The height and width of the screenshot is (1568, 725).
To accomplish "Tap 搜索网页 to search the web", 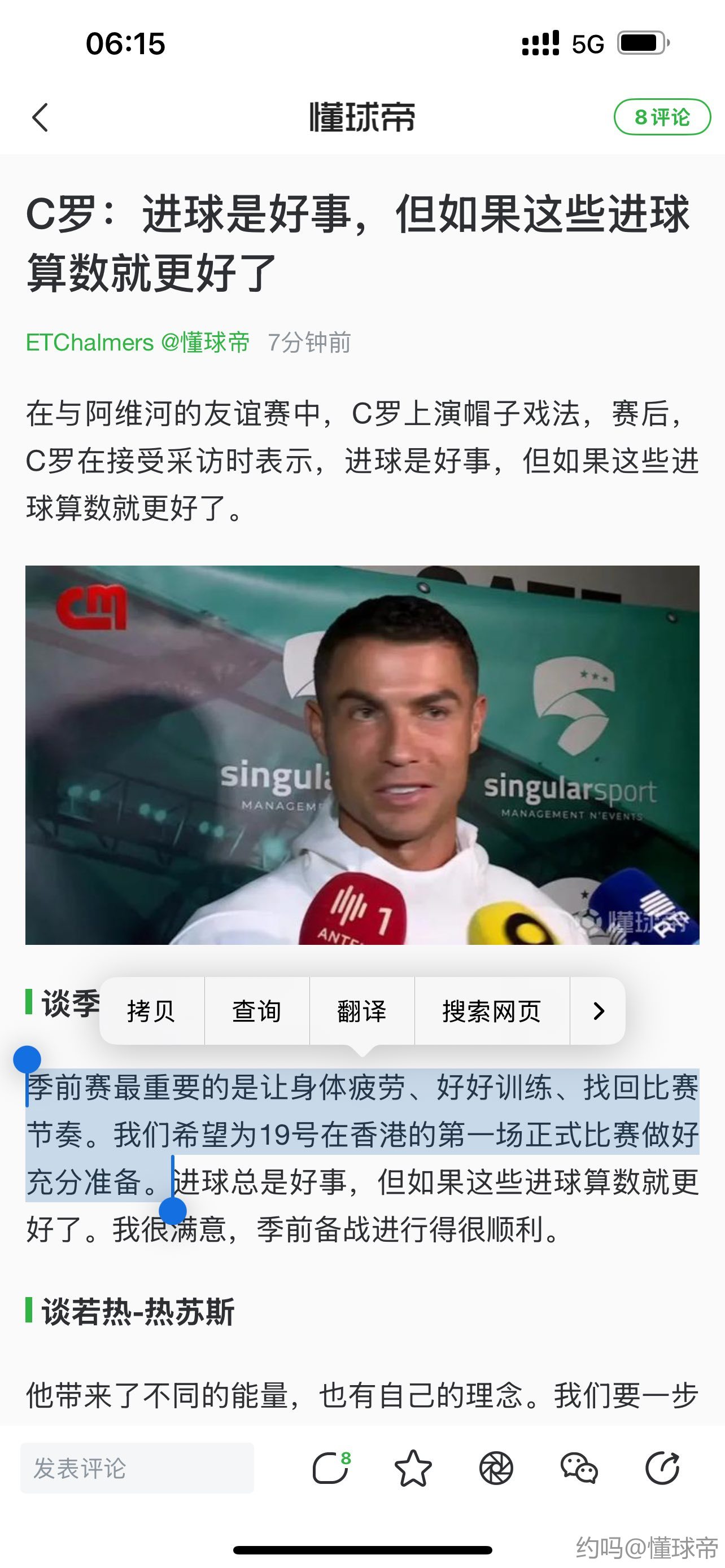I will click(492, 1011).
